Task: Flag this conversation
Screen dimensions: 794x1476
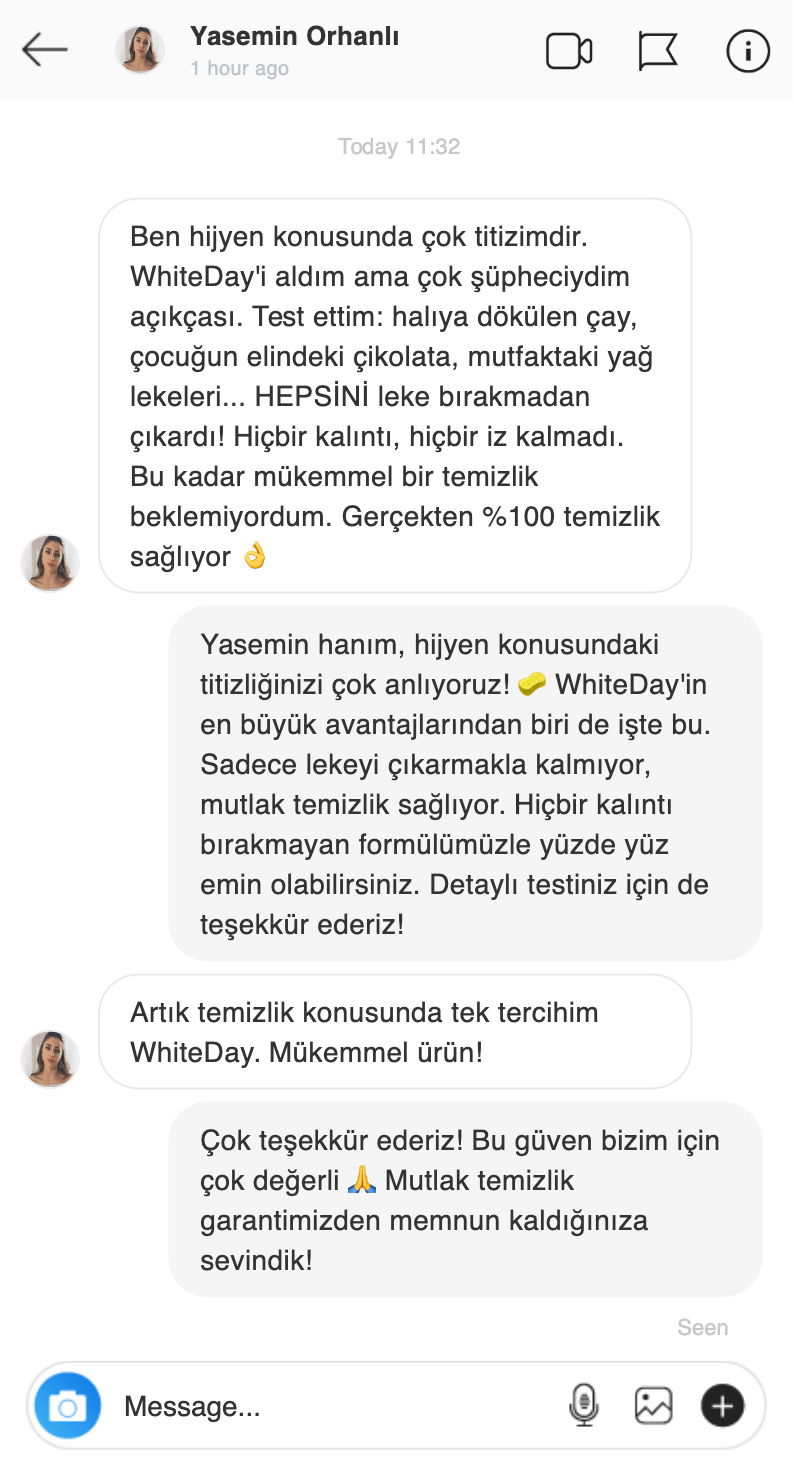Action: (657, 51)
